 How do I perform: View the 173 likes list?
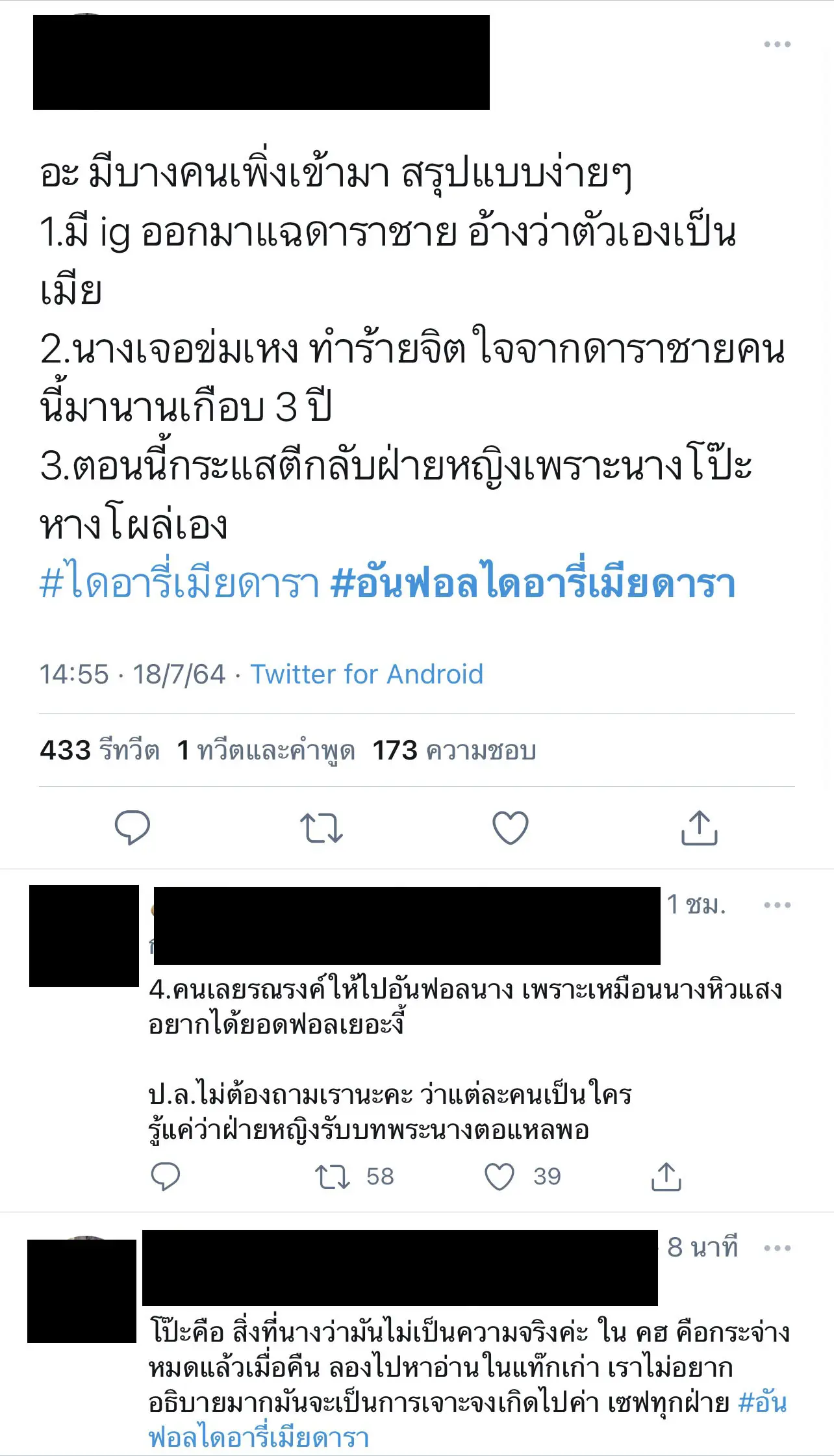point(454,750)
